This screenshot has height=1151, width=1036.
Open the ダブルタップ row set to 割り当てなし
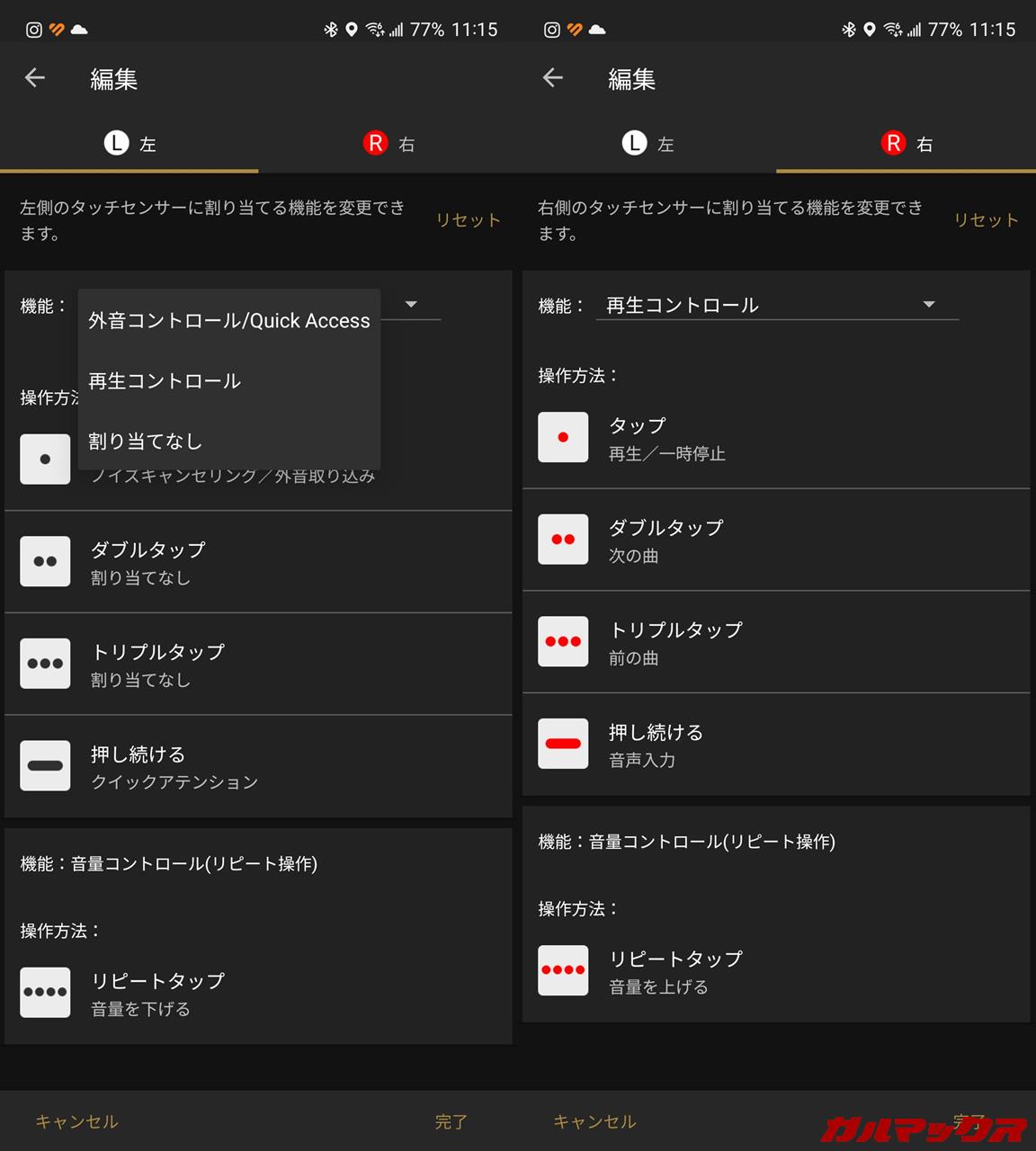(x=258, y=562)
